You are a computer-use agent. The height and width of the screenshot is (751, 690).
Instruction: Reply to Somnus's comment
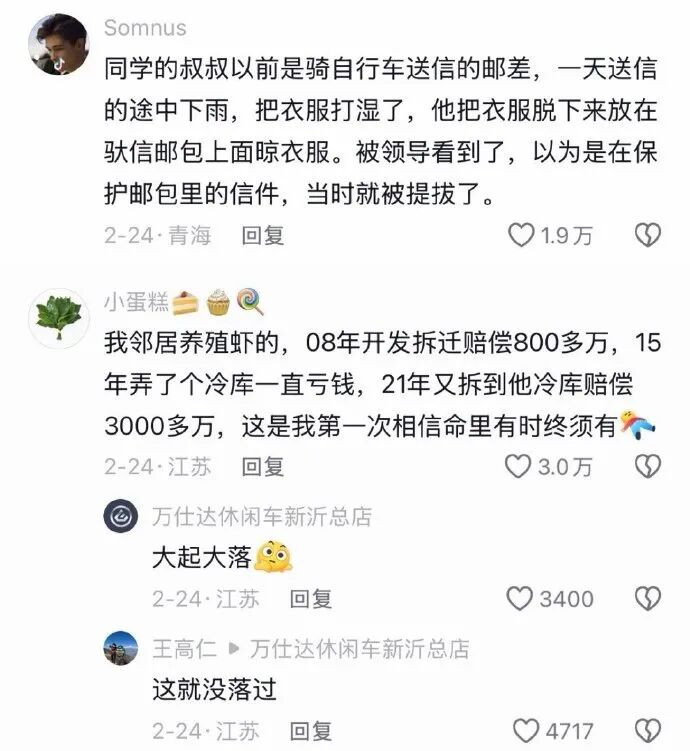coord(263,235)
